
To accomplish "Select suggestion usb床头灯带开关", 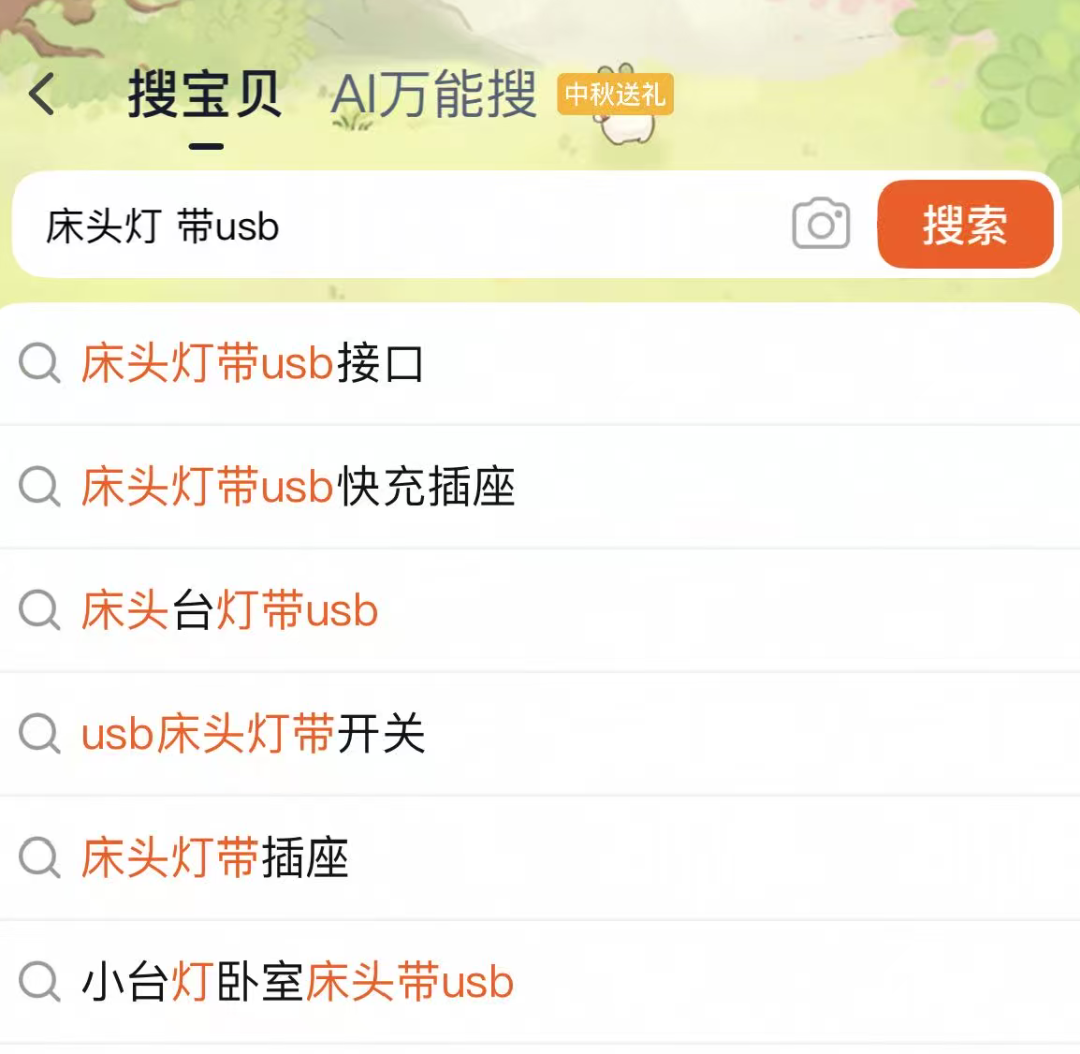I will [x=253, y=735].
